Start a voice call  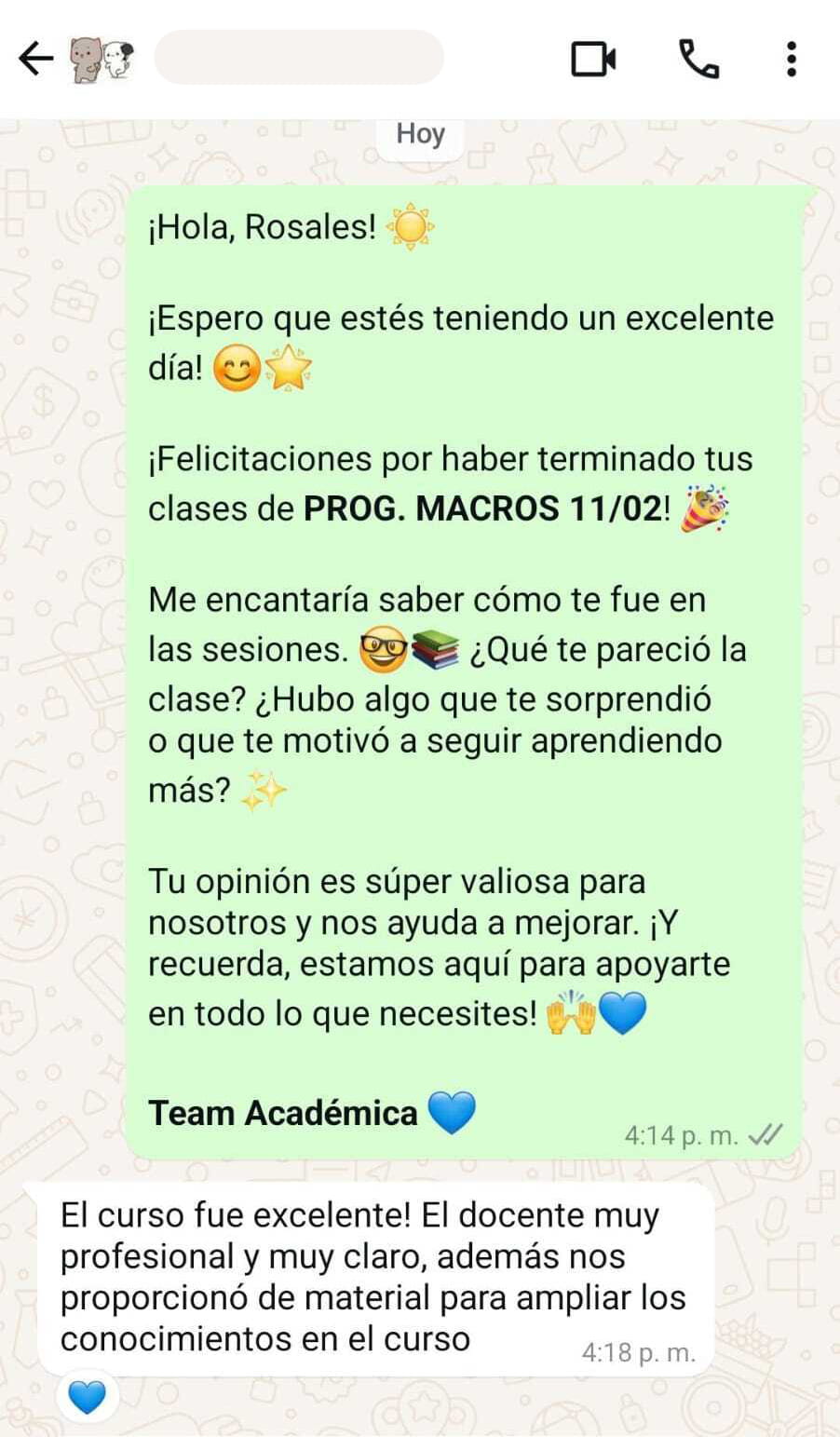[x=698, y=60]
